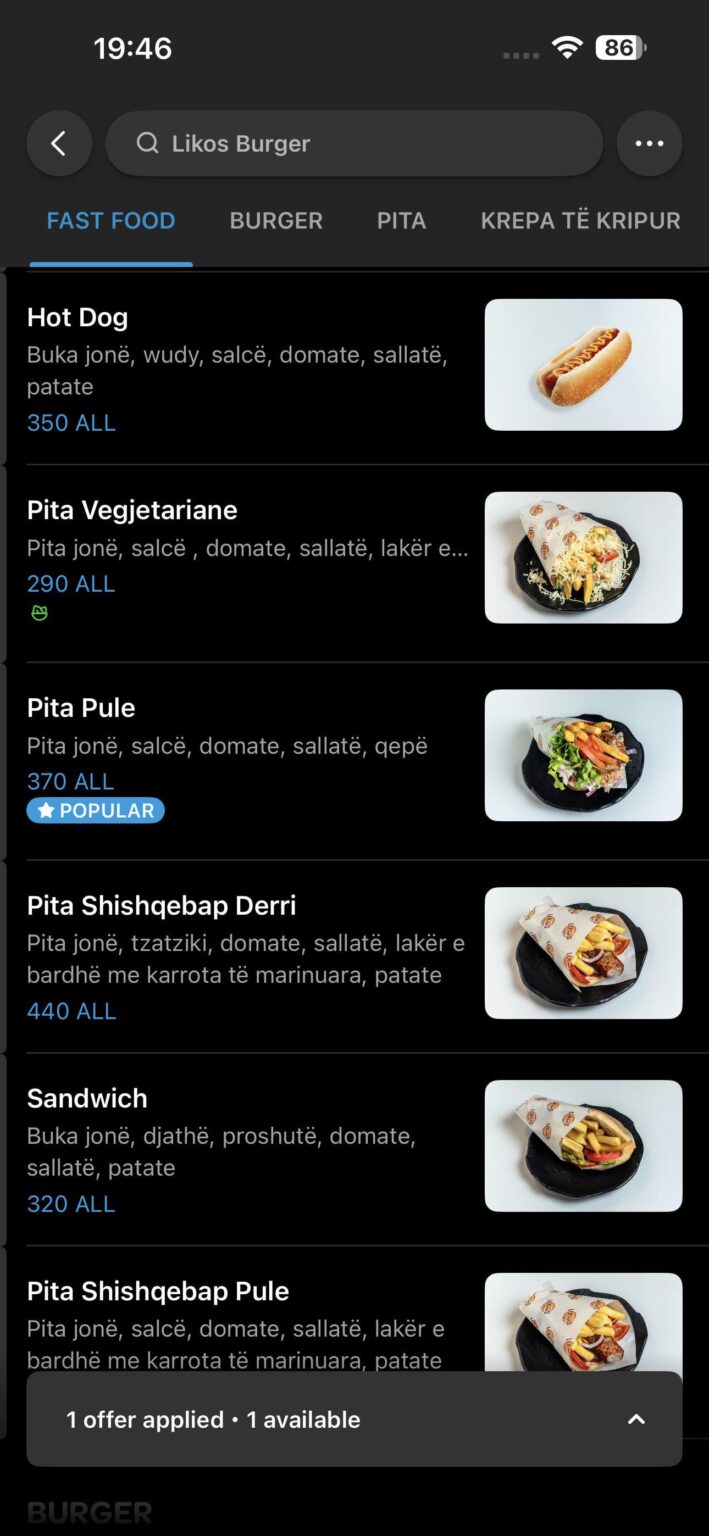This screenshot has height=1536, width=709.
Task: Jump to Krepa të Kripur tab
Action: [580, 221]
